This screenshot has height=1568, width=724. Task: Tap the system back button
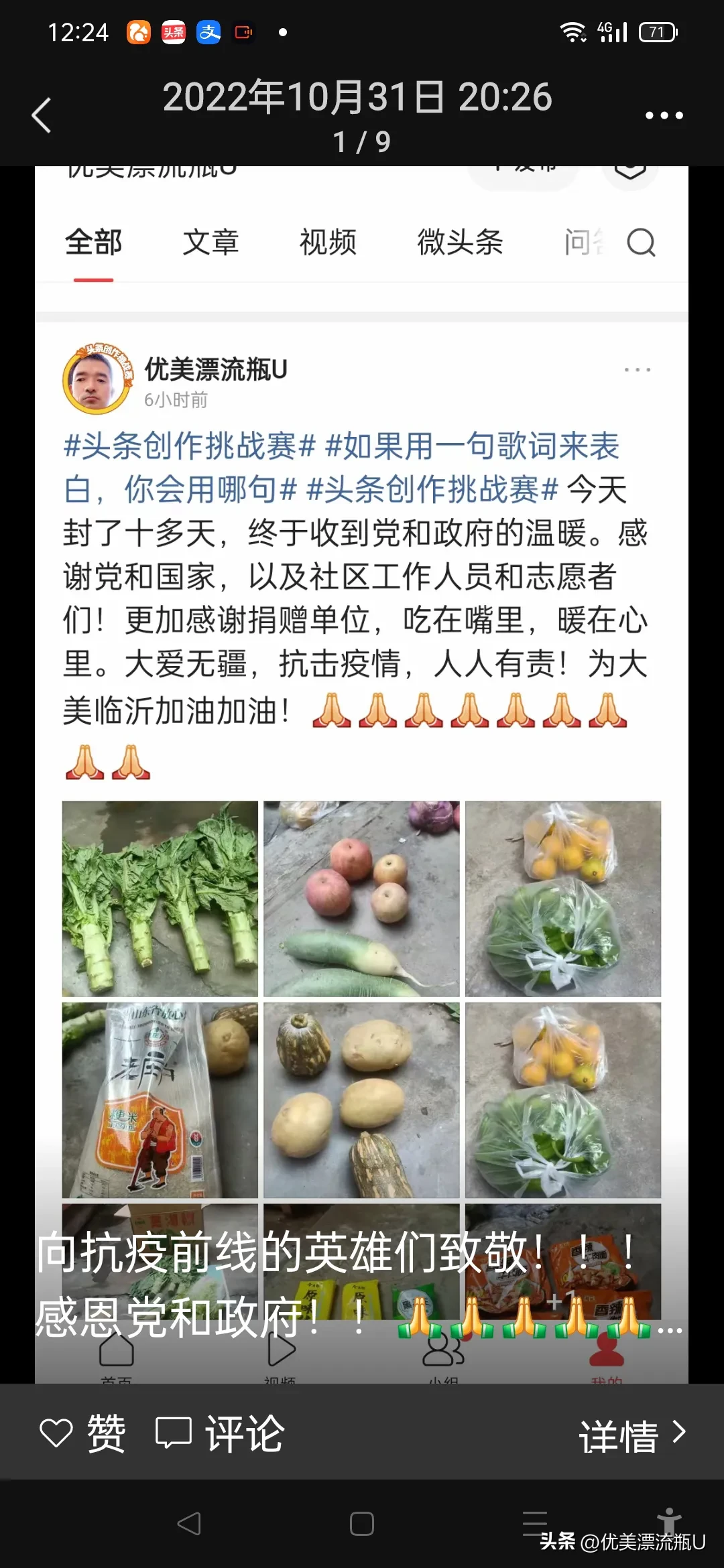tap(189, 1524)
